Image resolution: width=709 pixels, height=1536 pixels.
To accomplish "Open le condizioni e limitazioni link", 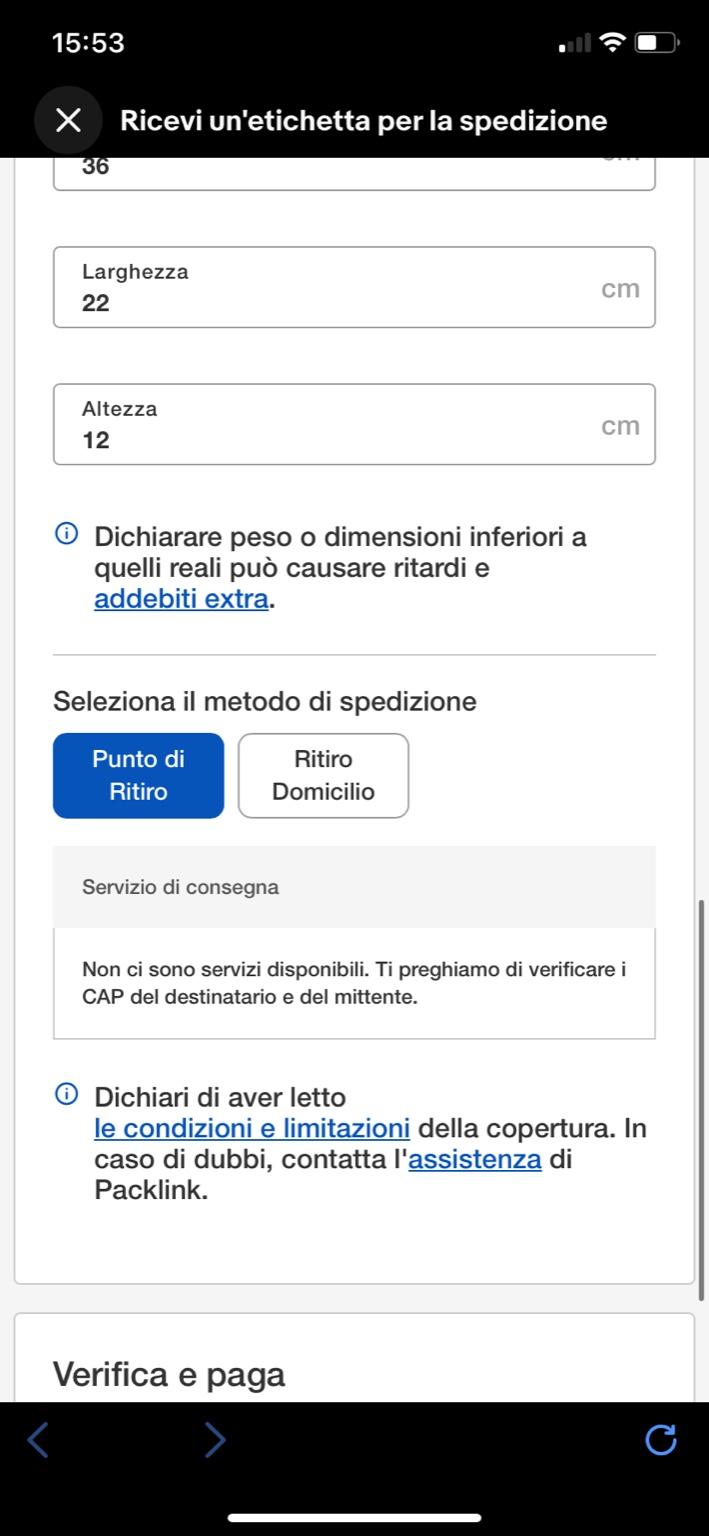I will point(252,1129).
